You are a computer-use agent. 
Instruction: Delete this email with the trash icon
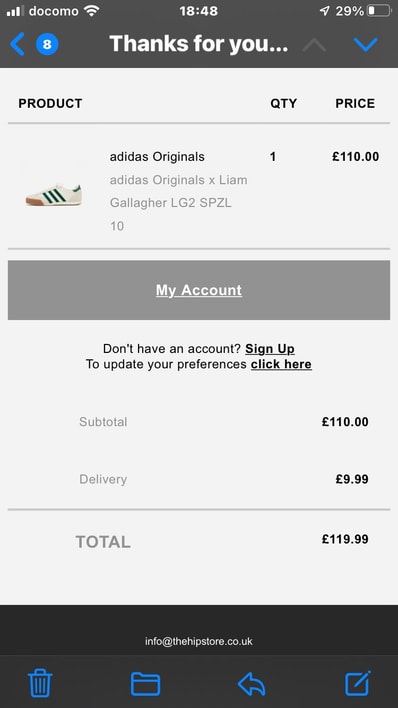(x=40, y=683)
